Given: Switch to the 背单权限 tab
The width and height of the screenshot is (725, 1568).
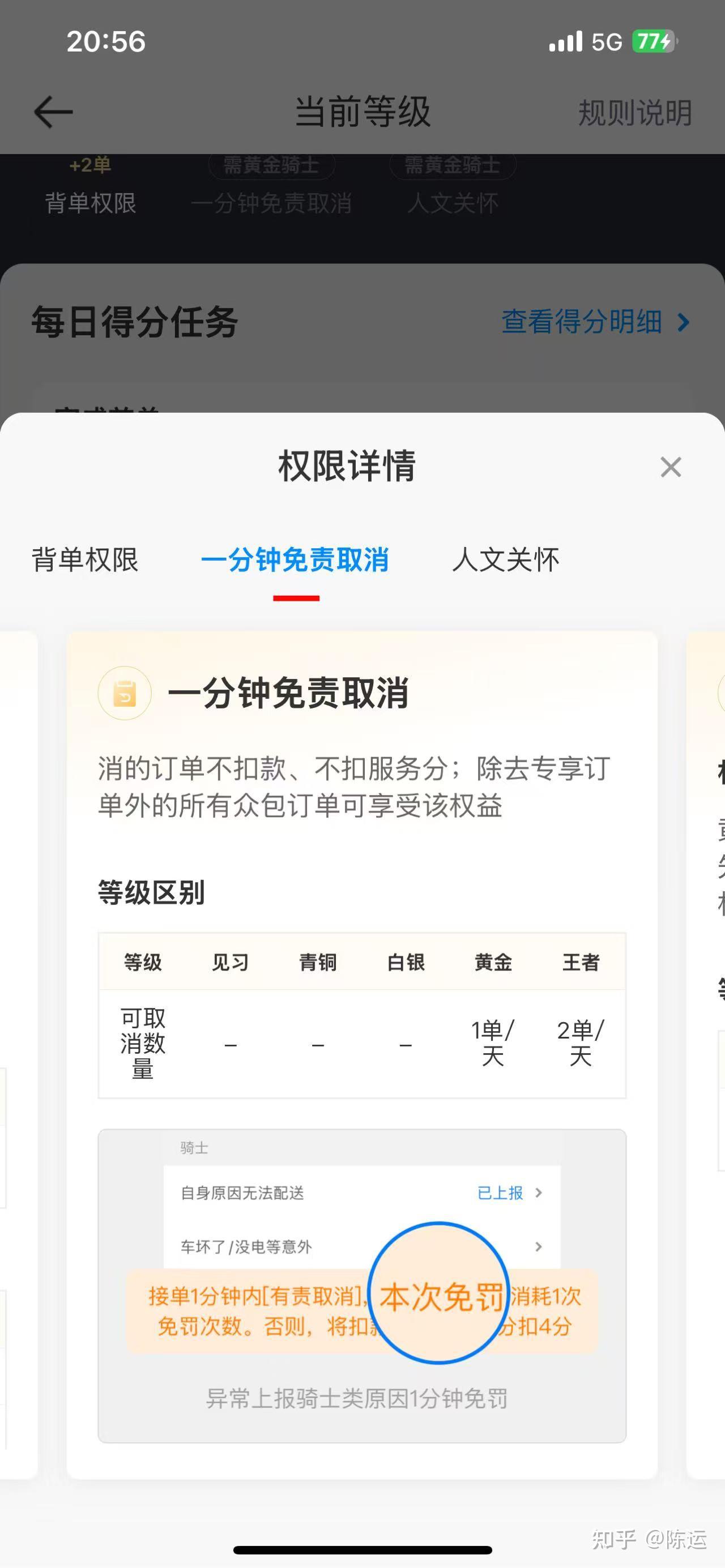Looking at the screenshot, I should (x=85, y=559).
